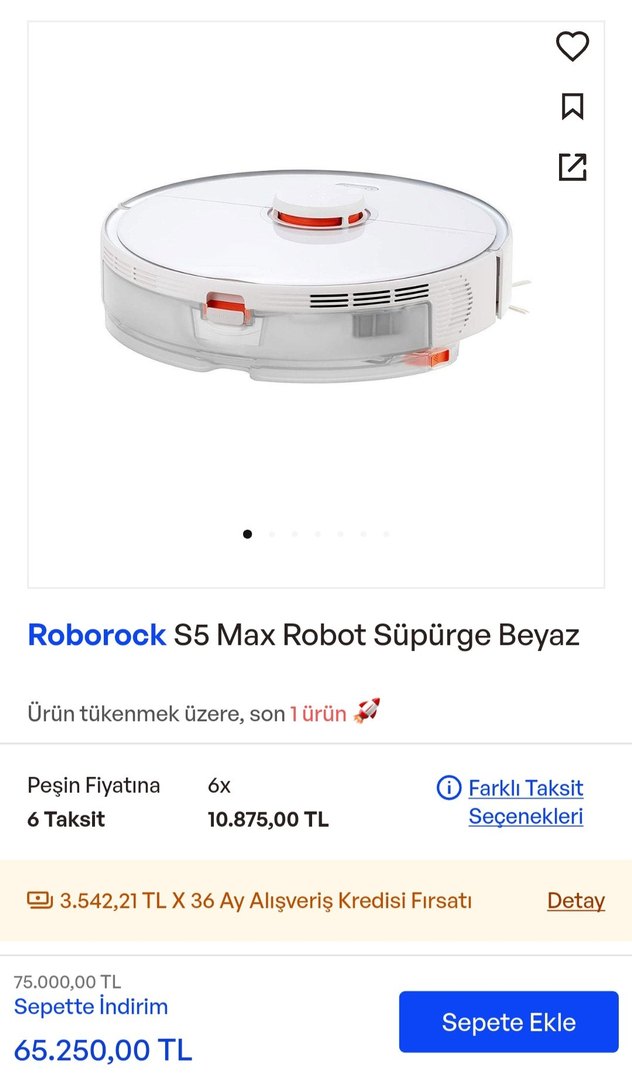This screenshot has width=632, height=1085.
Task: Share this product via share icon
Action: tap(572, 166)
